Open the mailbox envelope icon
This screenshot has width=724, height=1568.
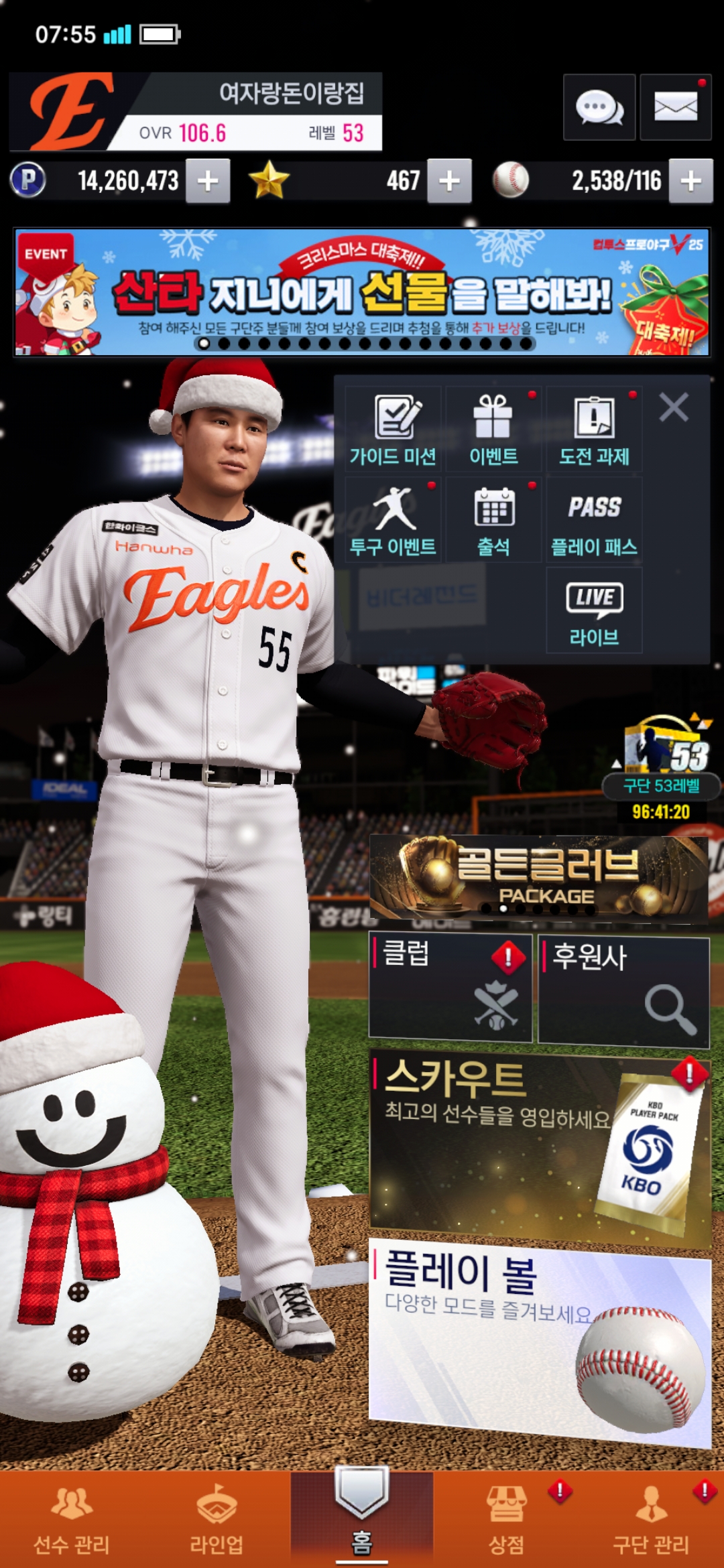(675, 107)
